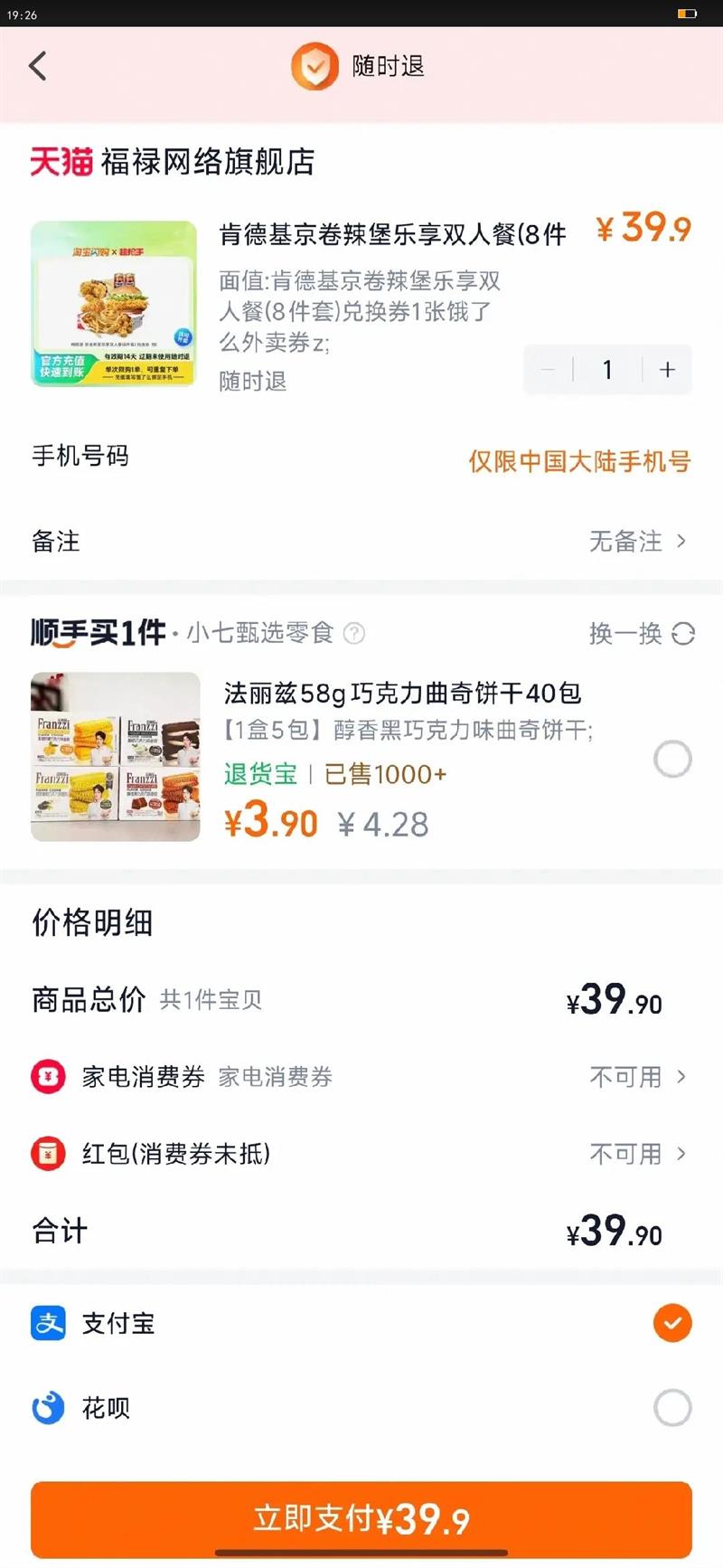This screenshot has height=1568, width=723.
Task: Tap 换一换 to refresh add-on item
Action: pyautogui.click(x=641, y=634)
